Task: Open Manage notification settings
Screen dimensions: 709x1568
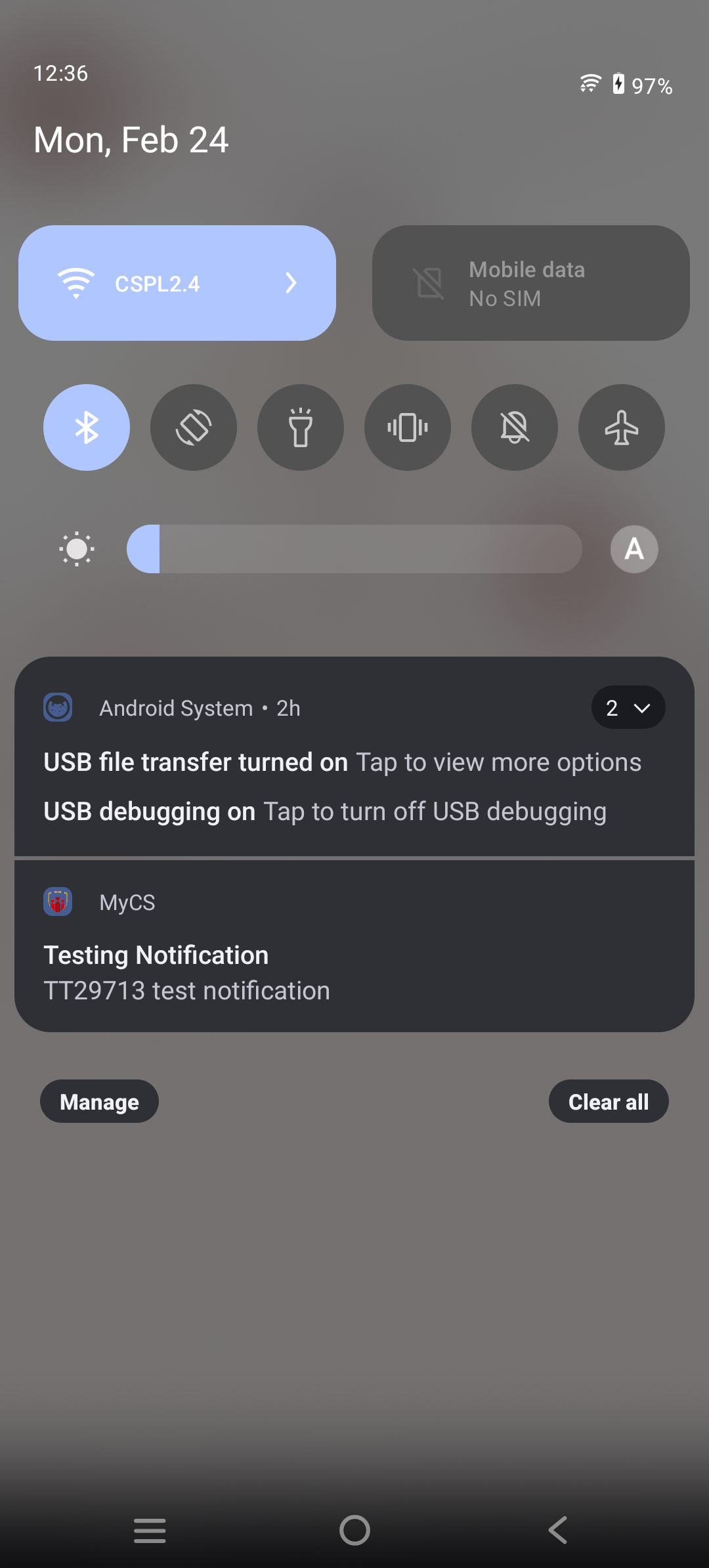Action: click(x=99, y=1101)
